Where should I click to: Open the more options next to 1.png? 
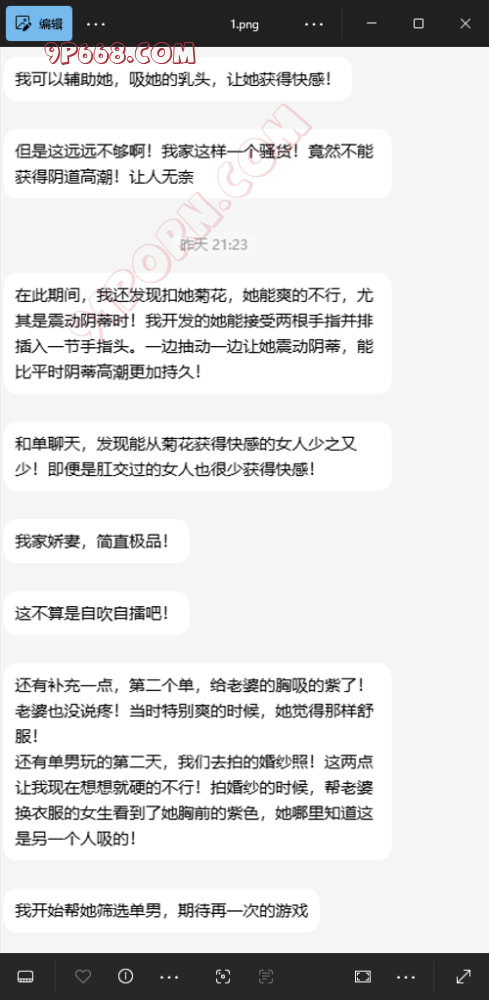click(314, 24)
